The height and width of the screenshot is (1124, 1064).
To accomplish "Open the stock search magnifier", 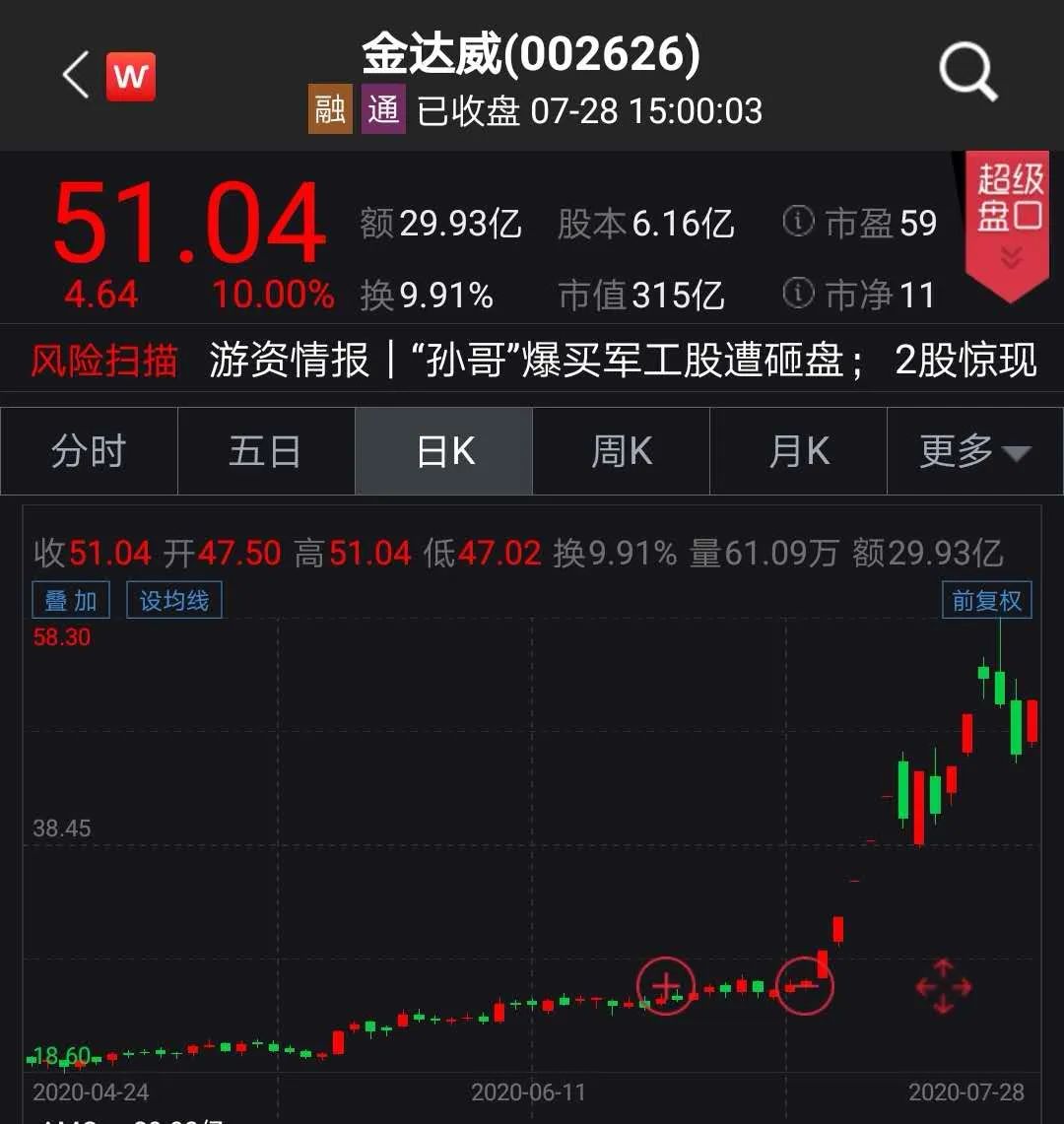I will pos(967,73).
